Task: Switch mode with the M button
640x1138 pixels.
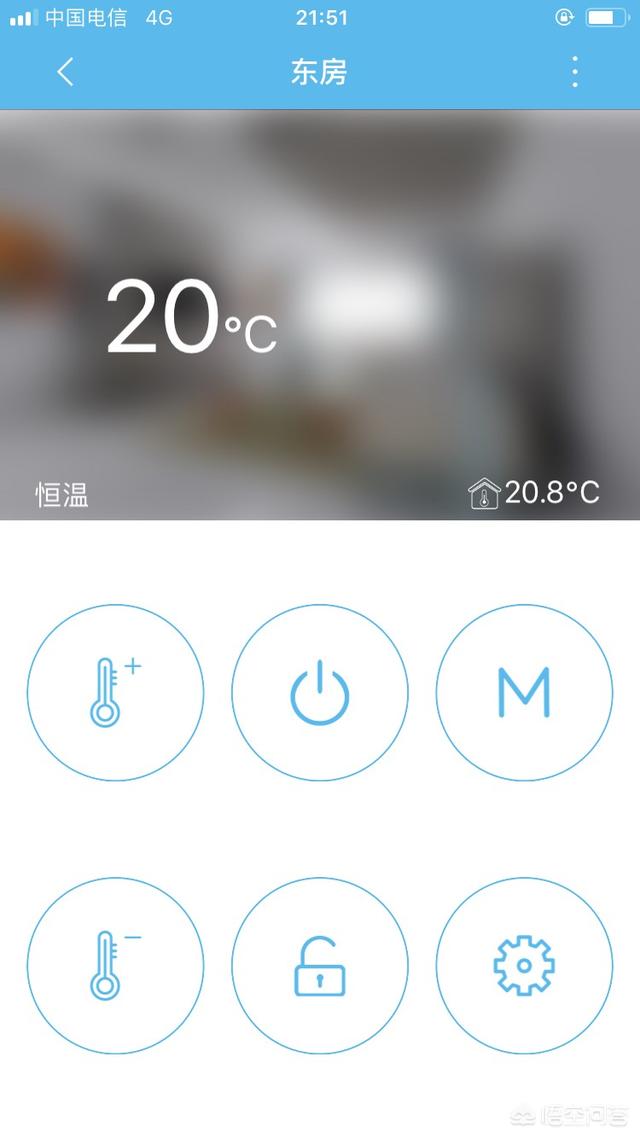Action: 524,692
